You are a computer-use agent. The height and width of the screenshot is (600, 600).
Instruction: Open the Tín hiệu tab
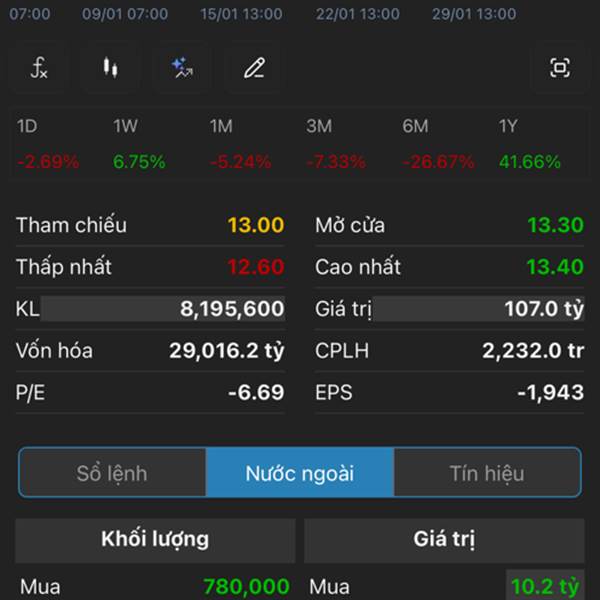(x=487, y=473)
